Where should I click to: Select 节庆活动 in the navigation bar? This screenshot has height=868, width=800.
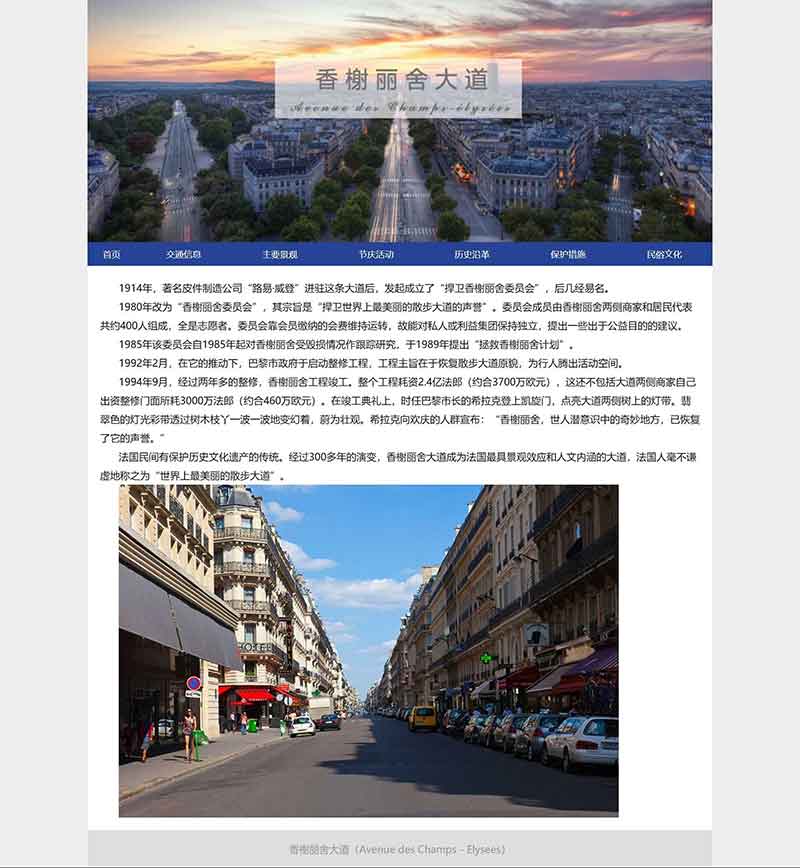coord(376,254)
